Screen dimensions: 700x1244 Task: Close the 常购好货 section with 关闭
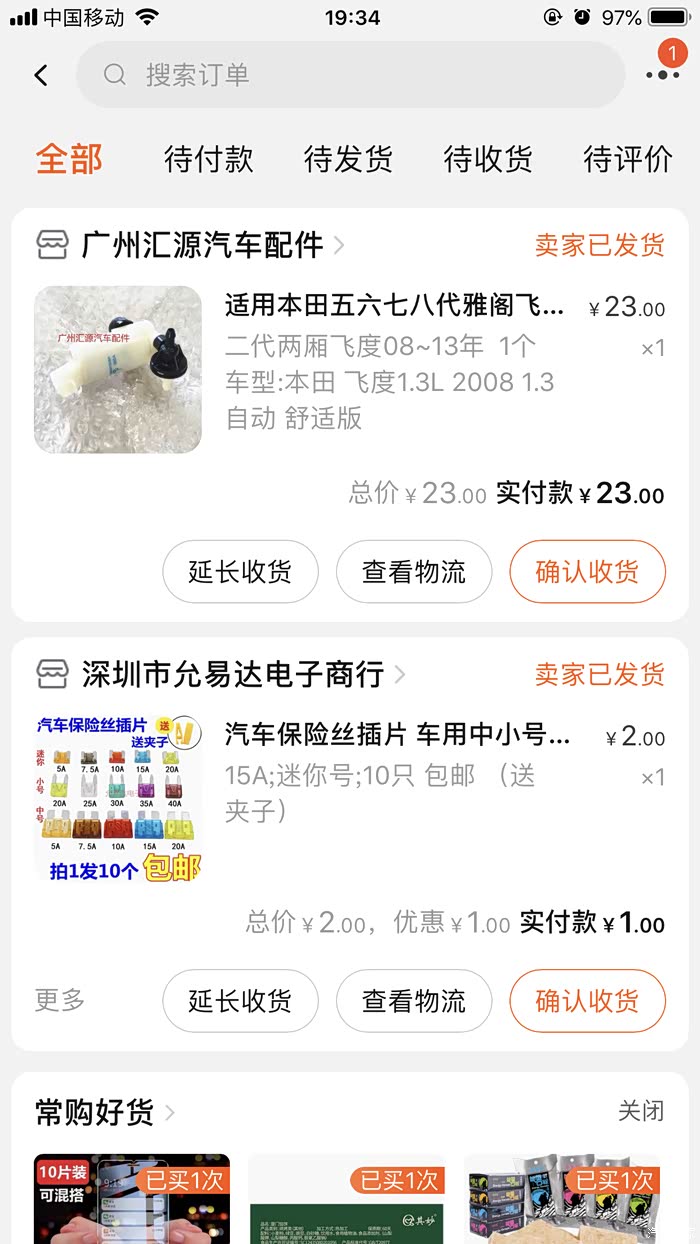[640, 1111]
